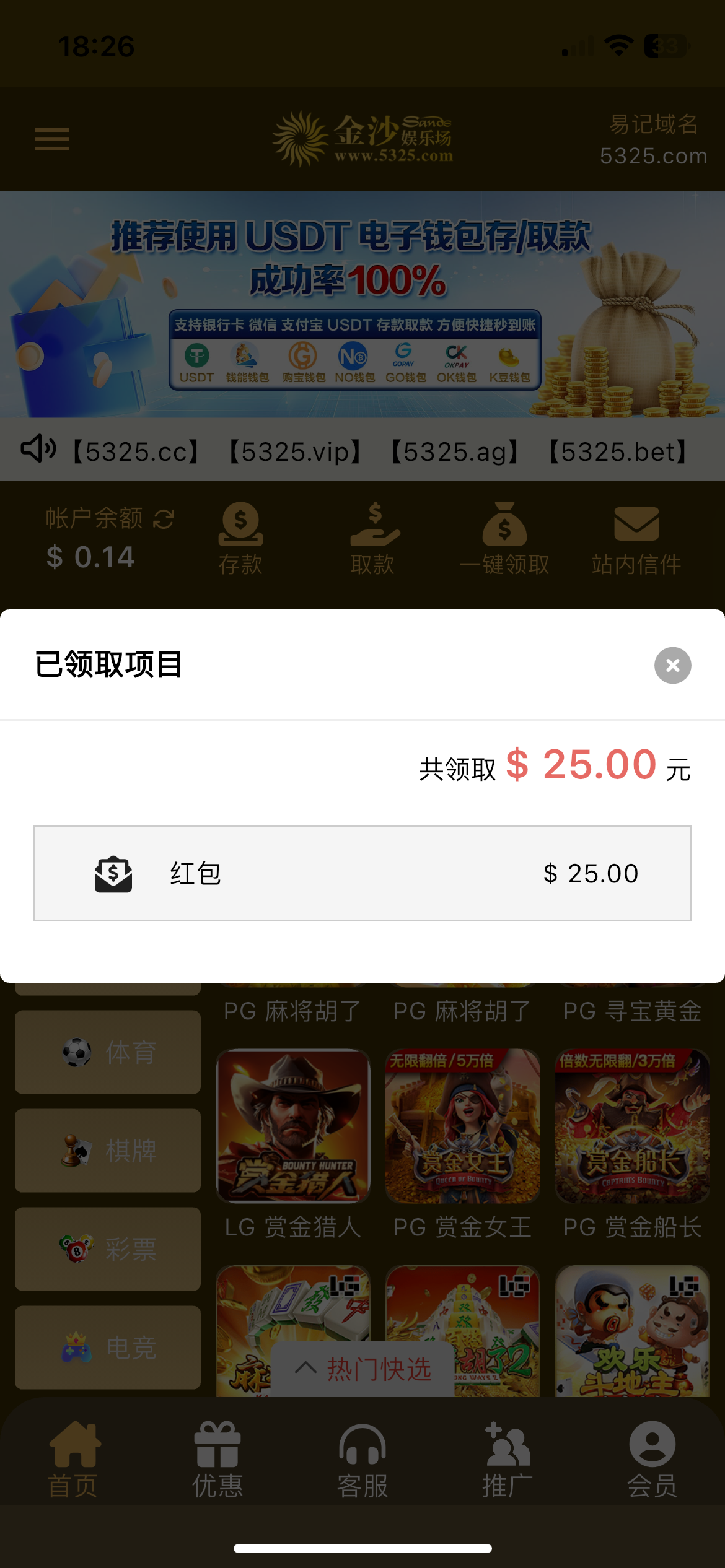Open the USDT wallet promo banner
The width and height of the screenshot is (725, 1568).
tap(362, 305)
